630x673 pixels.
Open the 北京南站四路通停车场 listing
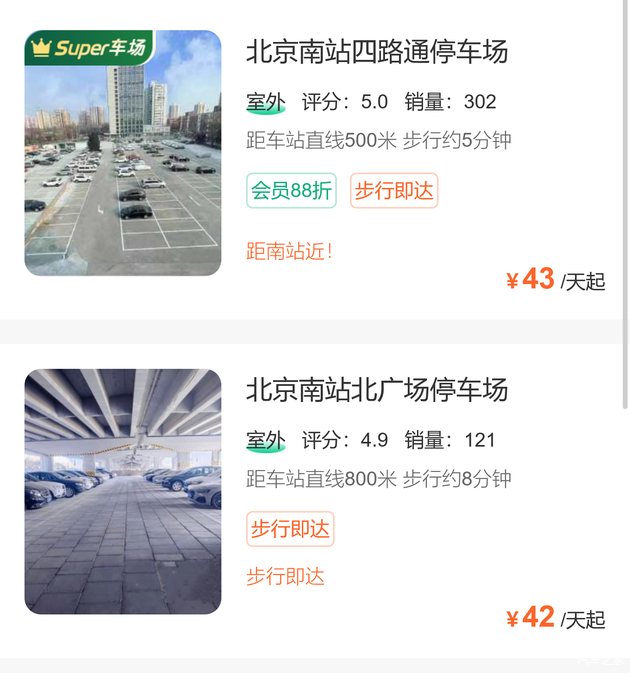coord(377,52)
